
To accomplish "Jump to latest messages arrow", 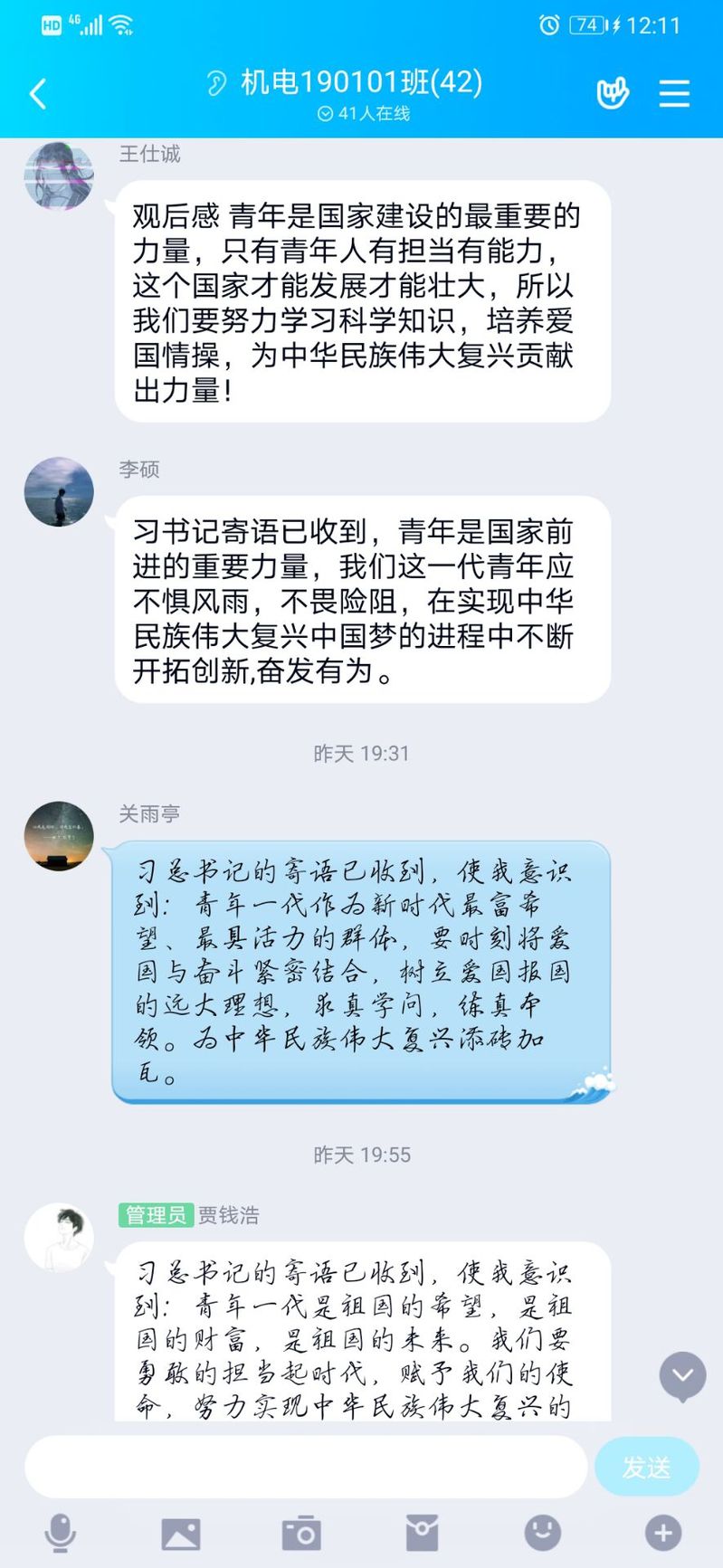I will pos(682,1376).
